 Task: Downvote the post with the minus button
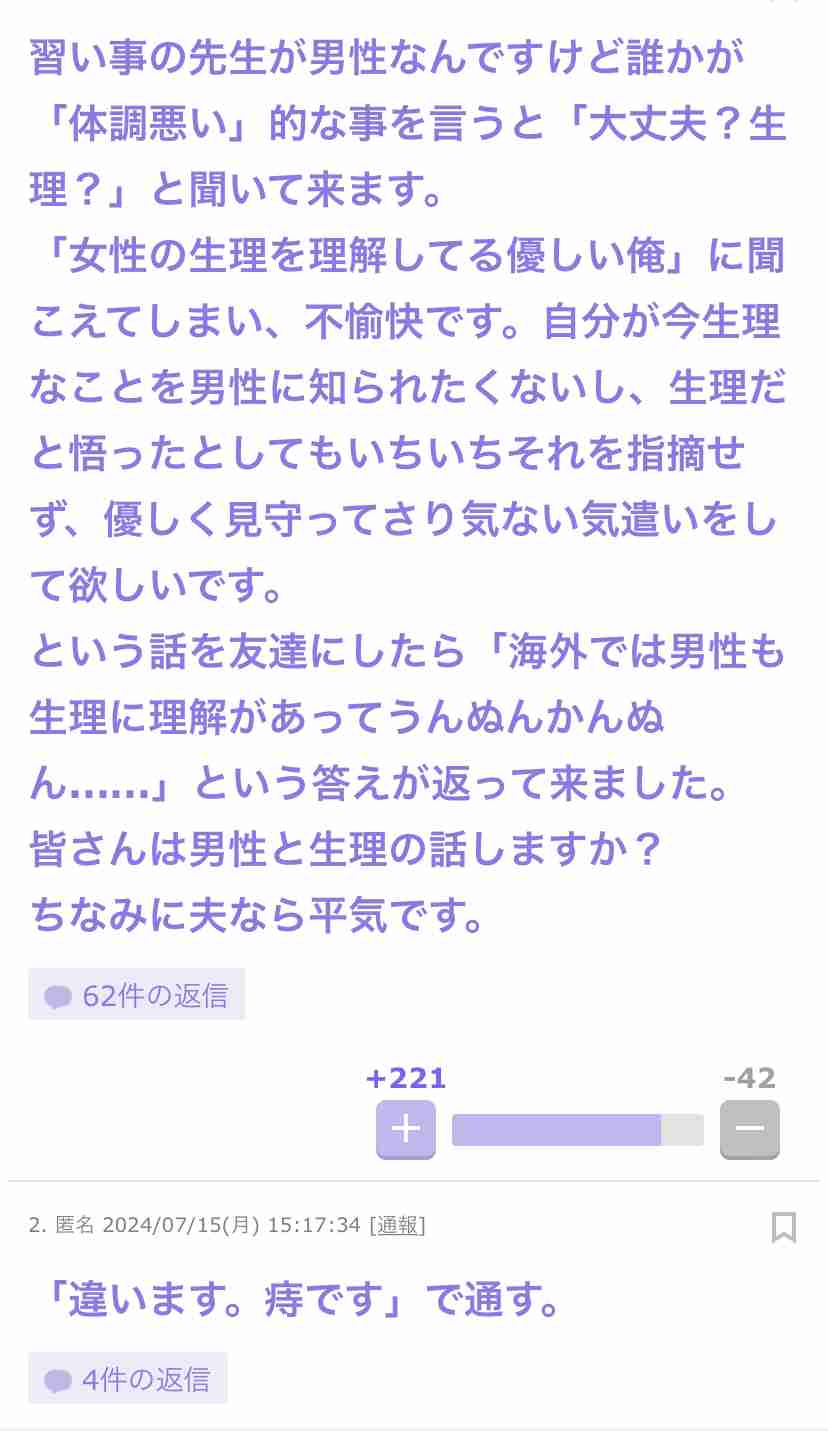click(750, 1129)
